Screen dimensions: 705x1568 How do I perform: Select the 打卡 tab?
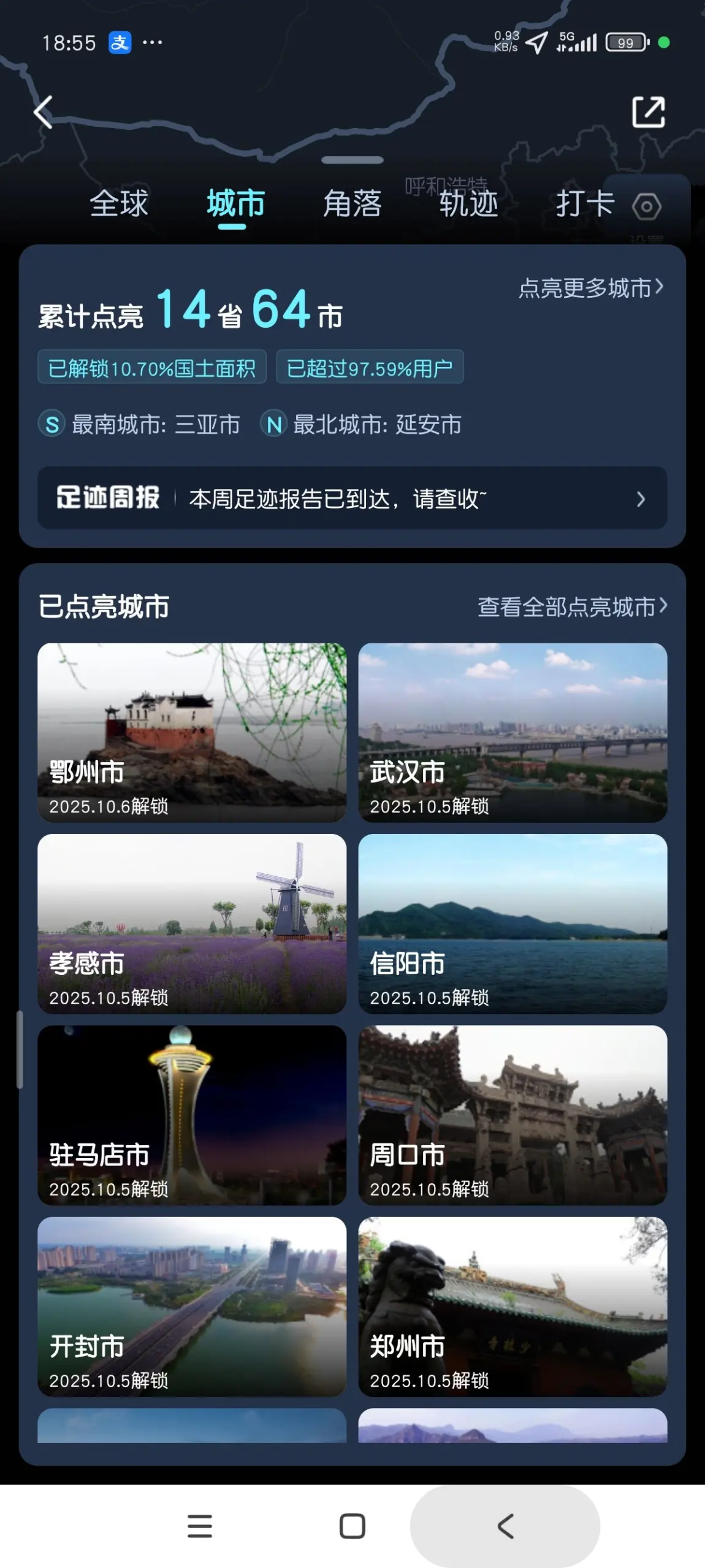click(584, 204)
